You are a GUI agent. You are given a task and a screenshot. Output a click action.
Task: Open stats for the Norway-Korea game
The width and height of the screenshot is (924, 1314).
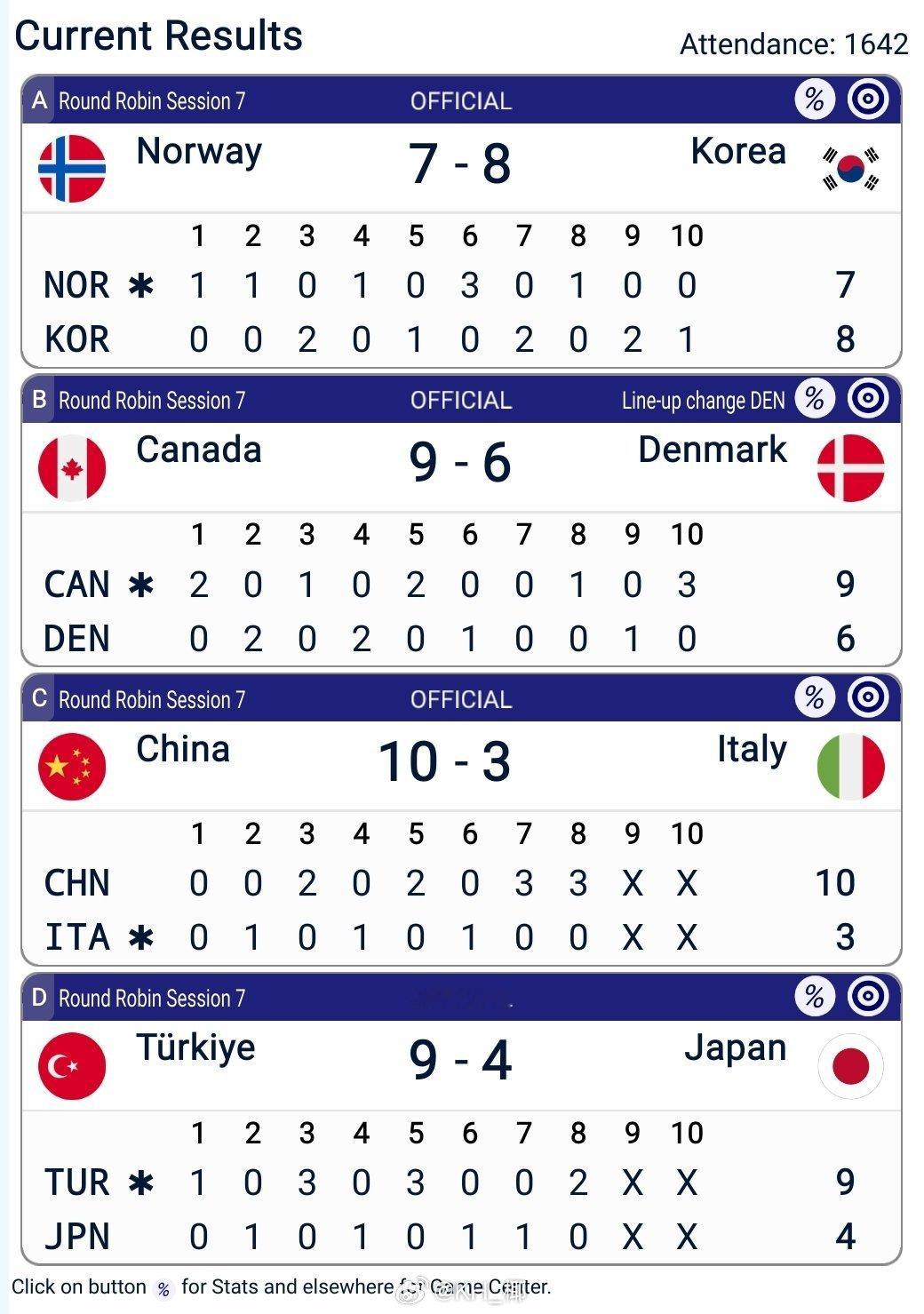click(816, 100)
